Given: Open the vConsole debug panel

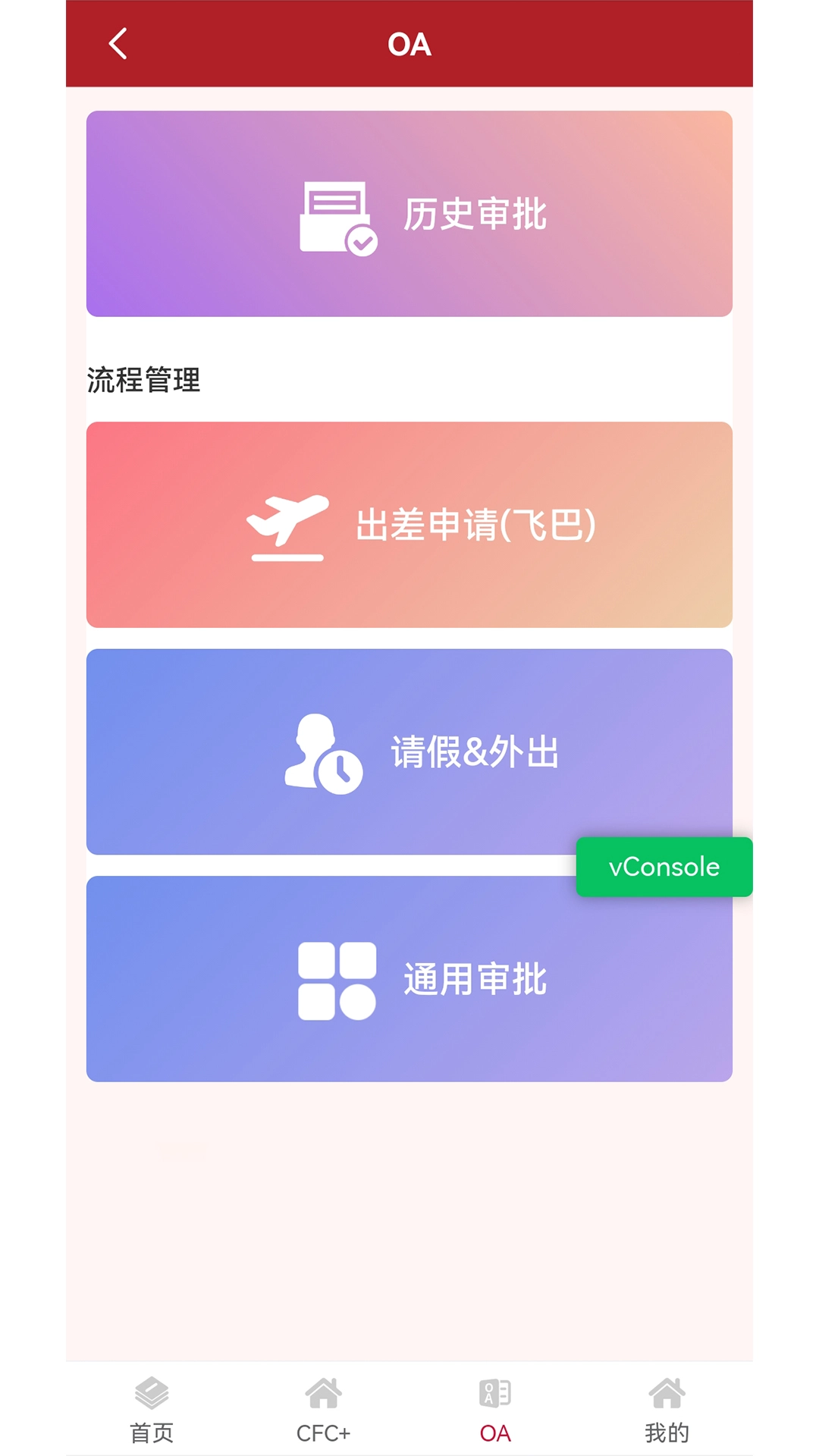Looking at the screenshot, I should [x=664, y=868].
